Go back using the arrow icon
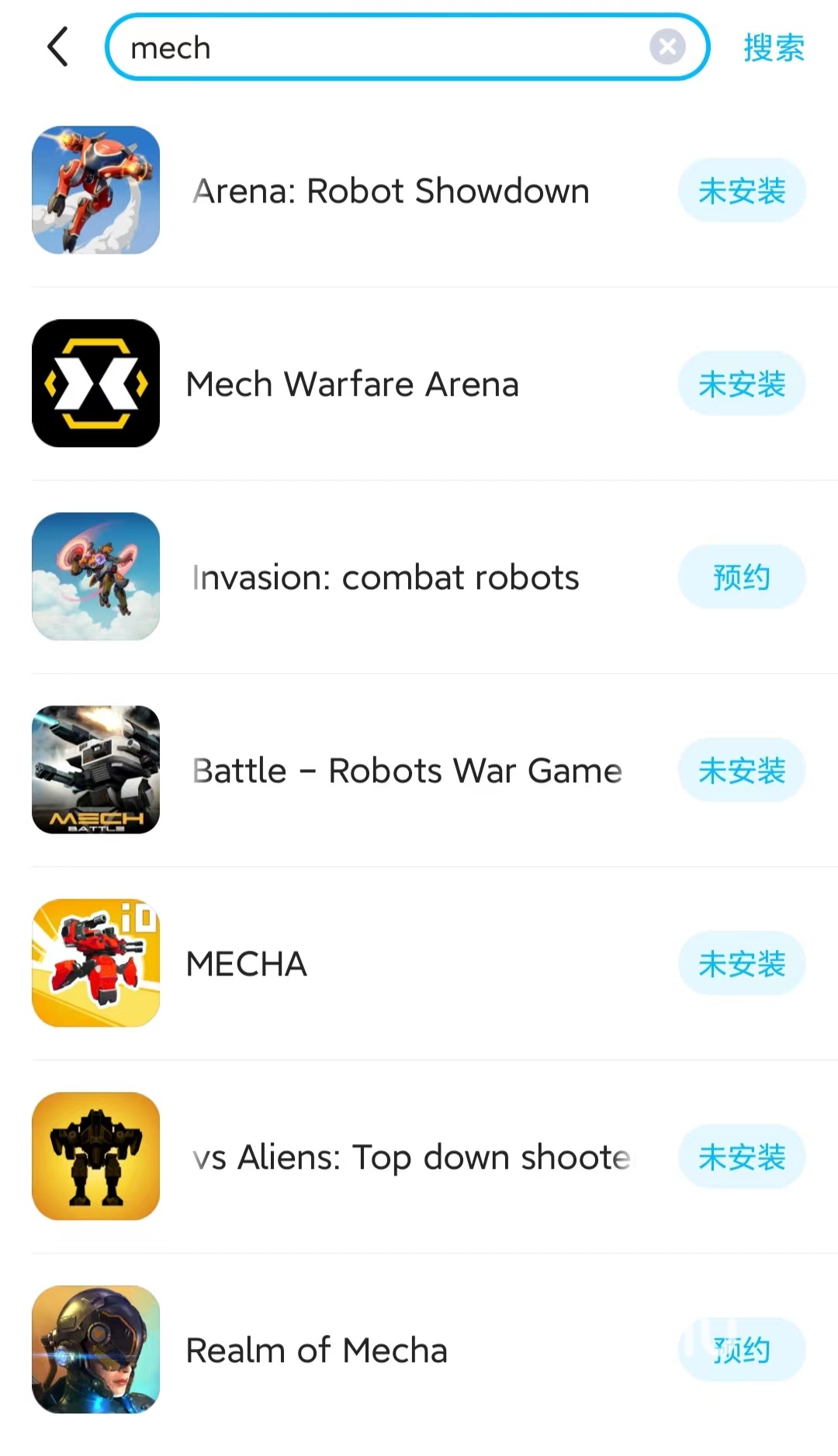This screenshot has width=838, height=1456. click(x=58, y=47)
